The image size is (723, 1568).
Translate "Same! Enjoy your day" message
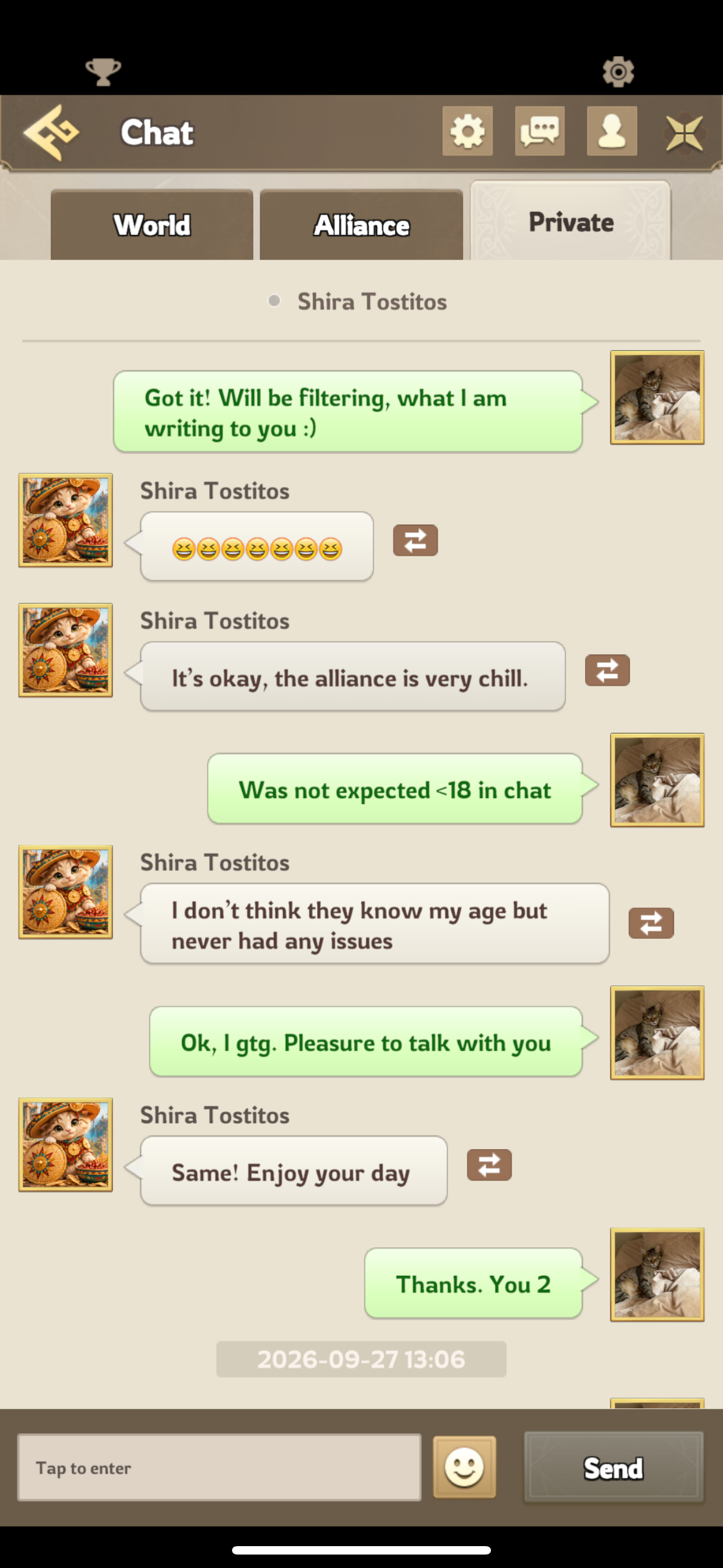489,1165
